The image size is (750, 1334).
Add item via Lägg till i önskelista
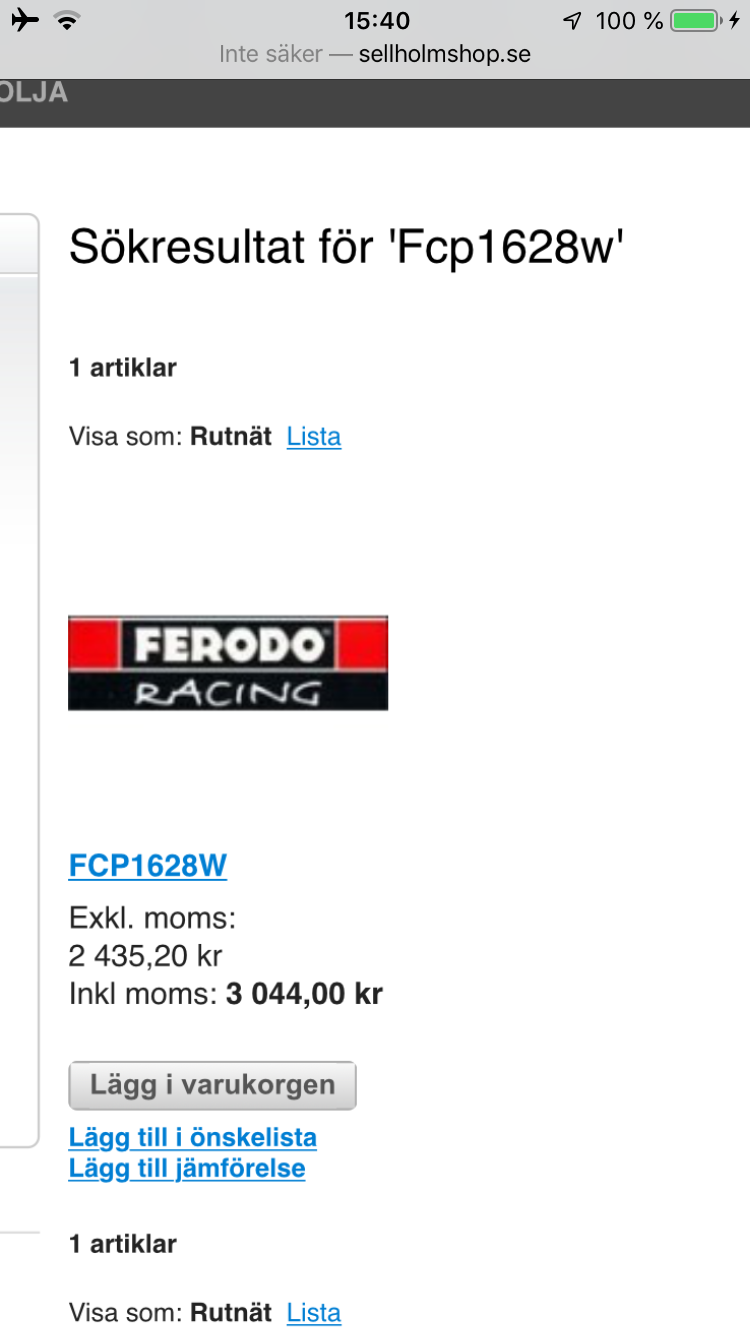point(192,1137)
